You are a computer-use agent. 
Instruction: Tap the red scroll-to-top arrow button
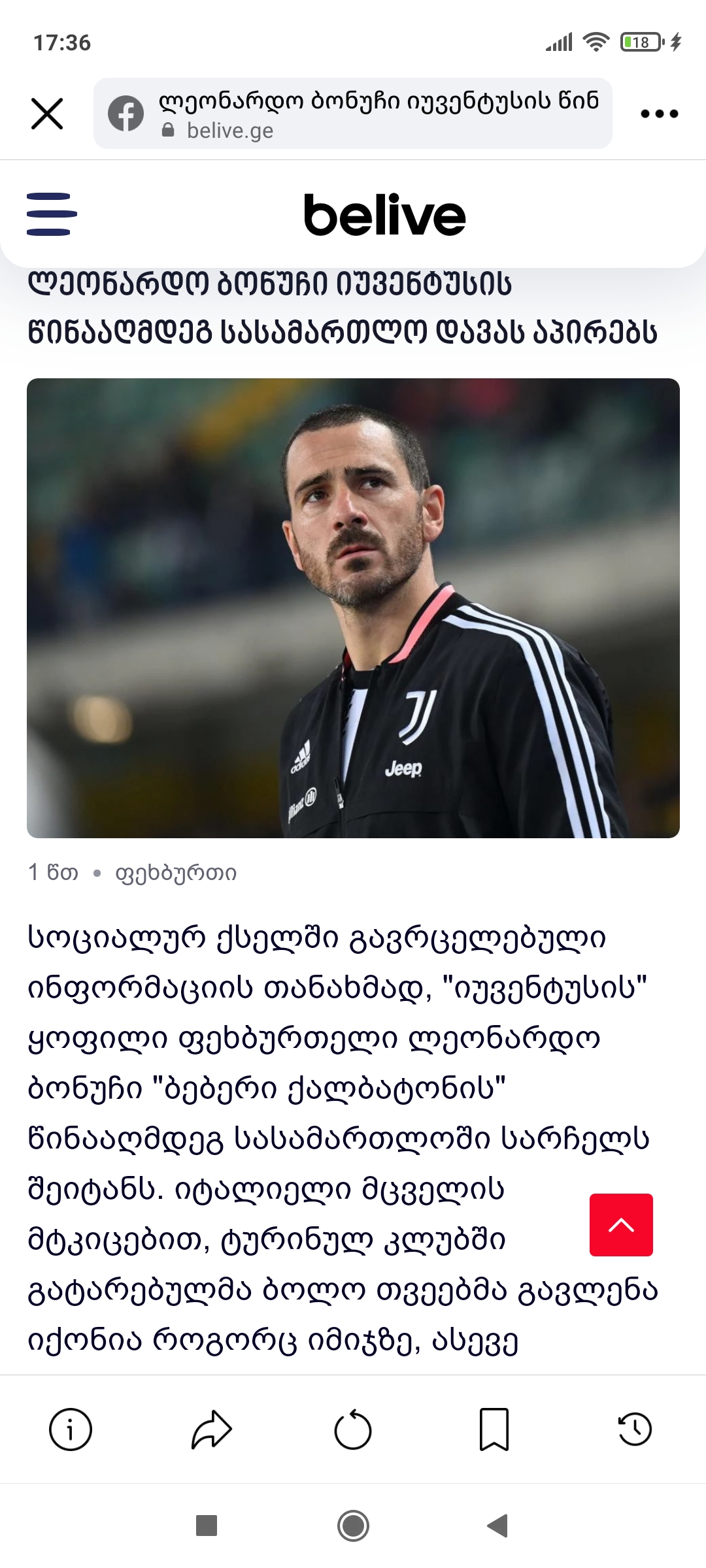tap(621, 1225)
